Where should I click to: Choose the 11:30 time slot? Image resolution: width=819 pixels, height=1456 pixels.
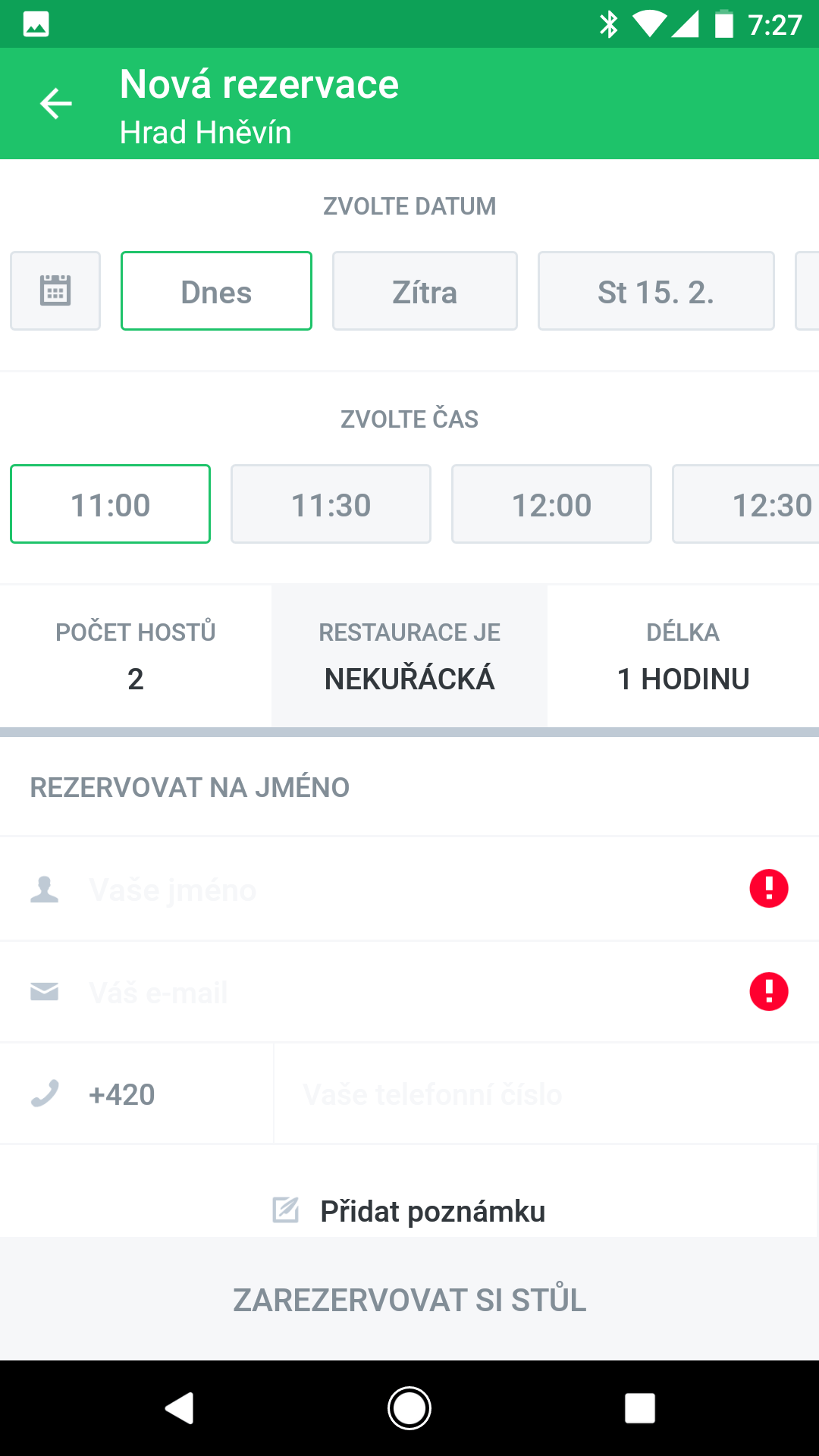[331, 504]
